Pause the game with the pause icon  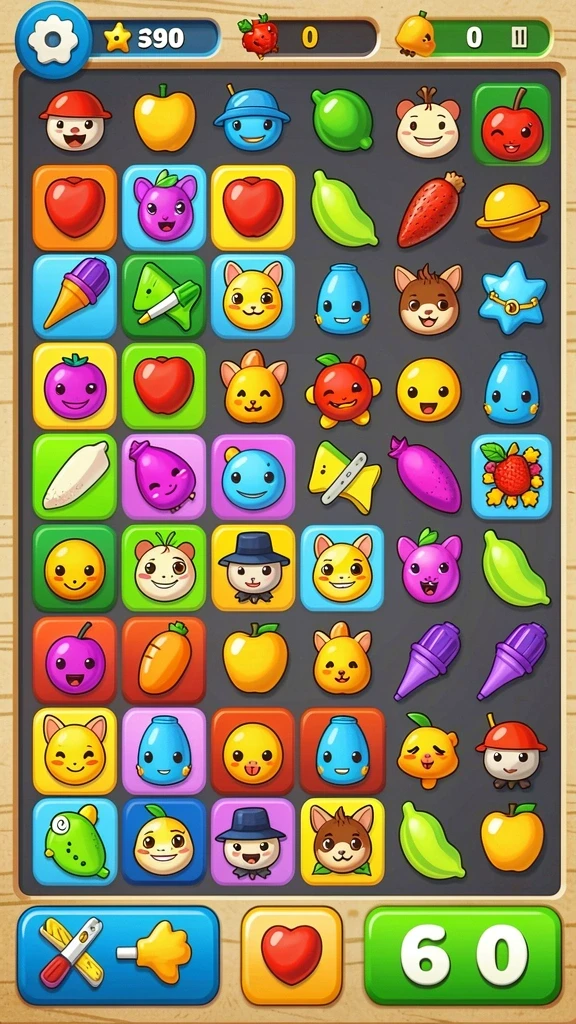tap(519, 39)
